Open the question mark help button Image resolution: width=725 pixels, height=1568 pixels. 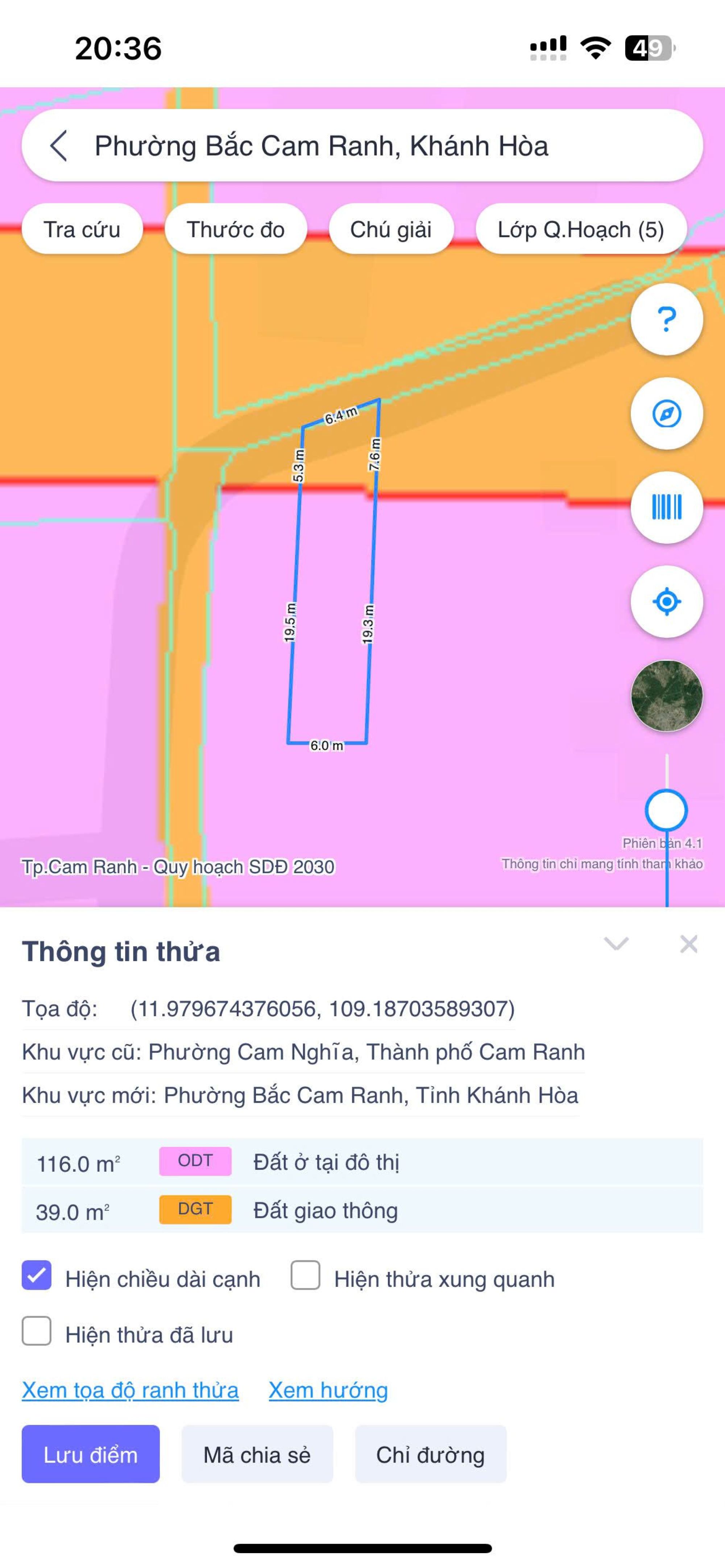[x=667, y=319]
